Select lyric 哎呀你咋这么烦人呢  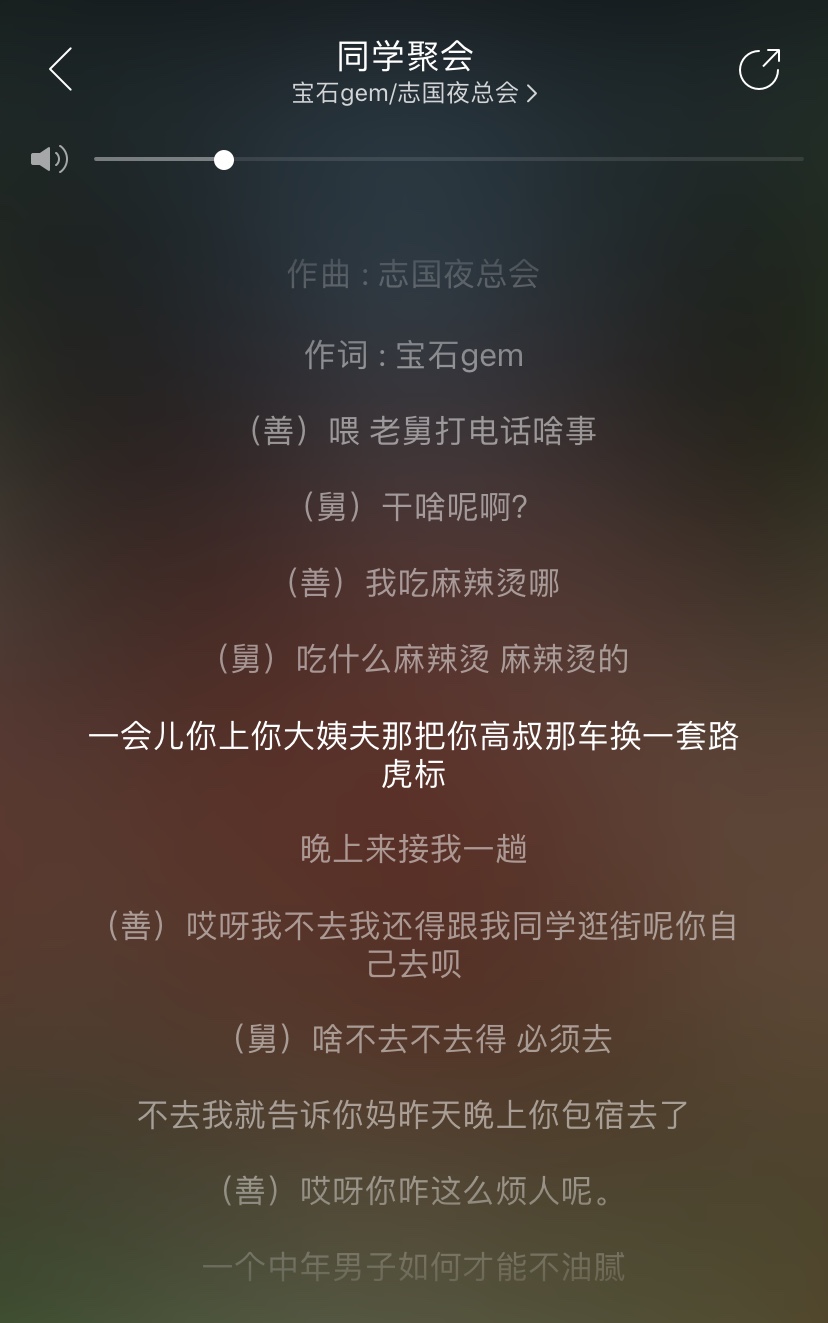[413, 1190]
